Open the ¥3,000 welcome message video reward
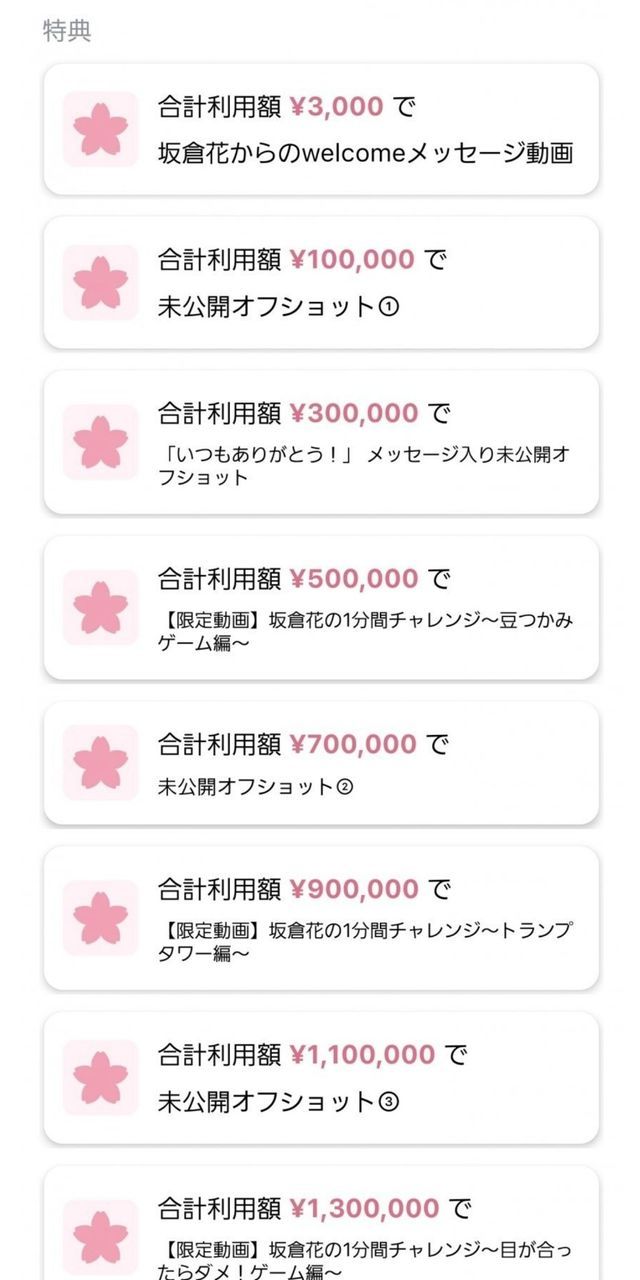This screenshot has height=1280, width=640. 320,130
